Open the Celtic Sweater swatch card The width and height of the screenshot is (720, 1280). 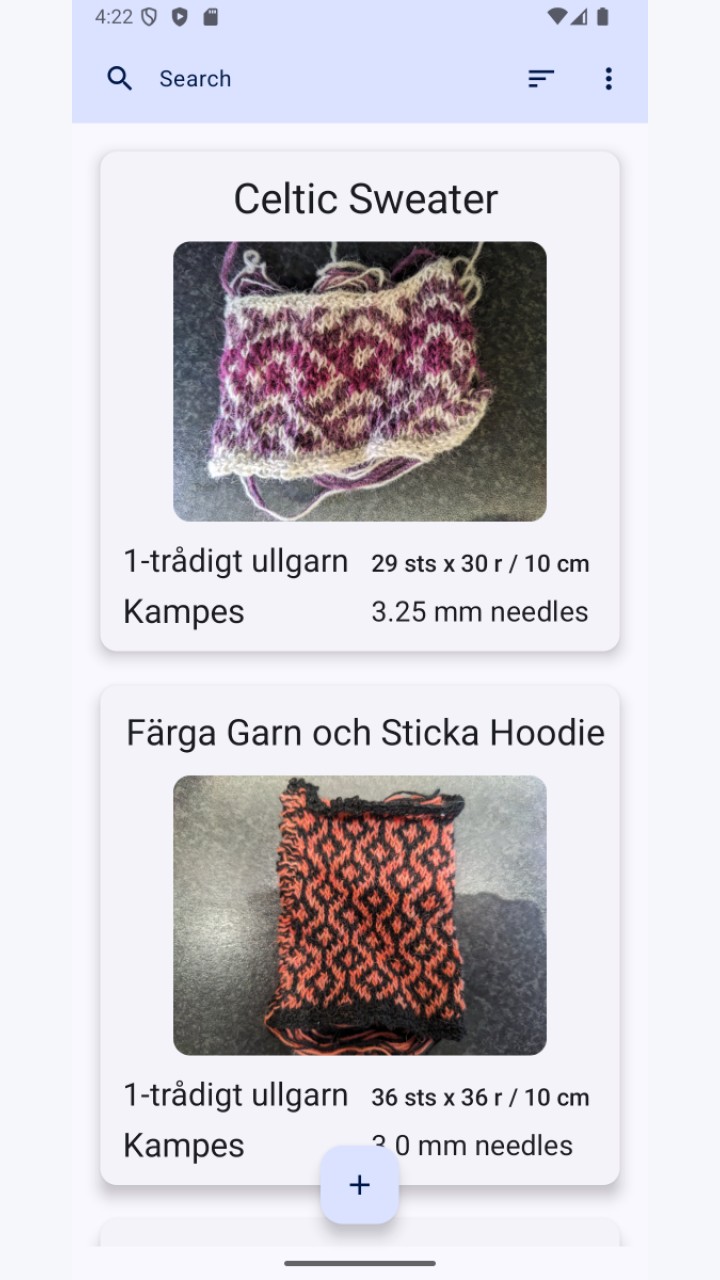click(360, 401)
